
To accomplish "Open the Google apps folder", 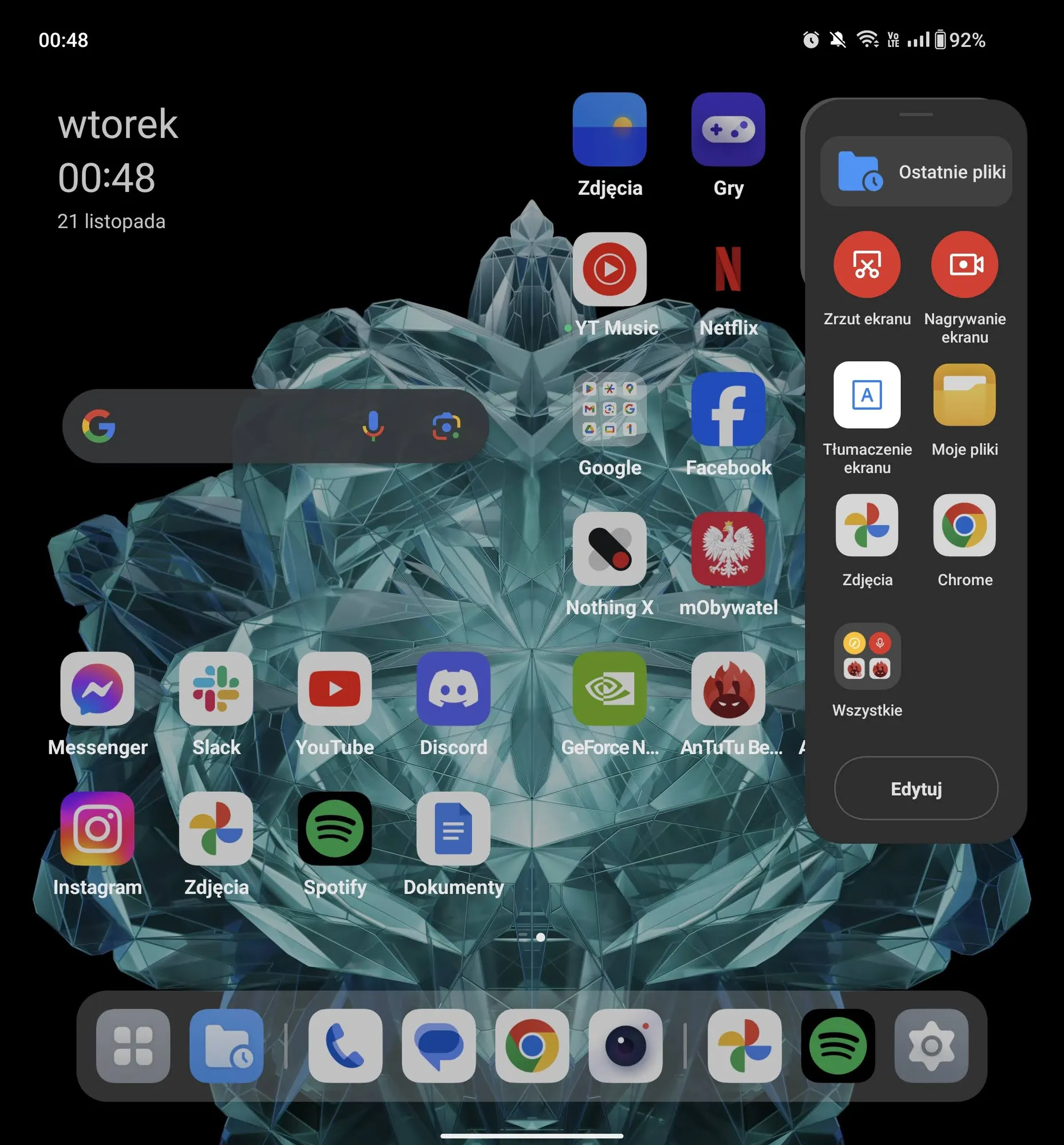I will tap(609, 409).
